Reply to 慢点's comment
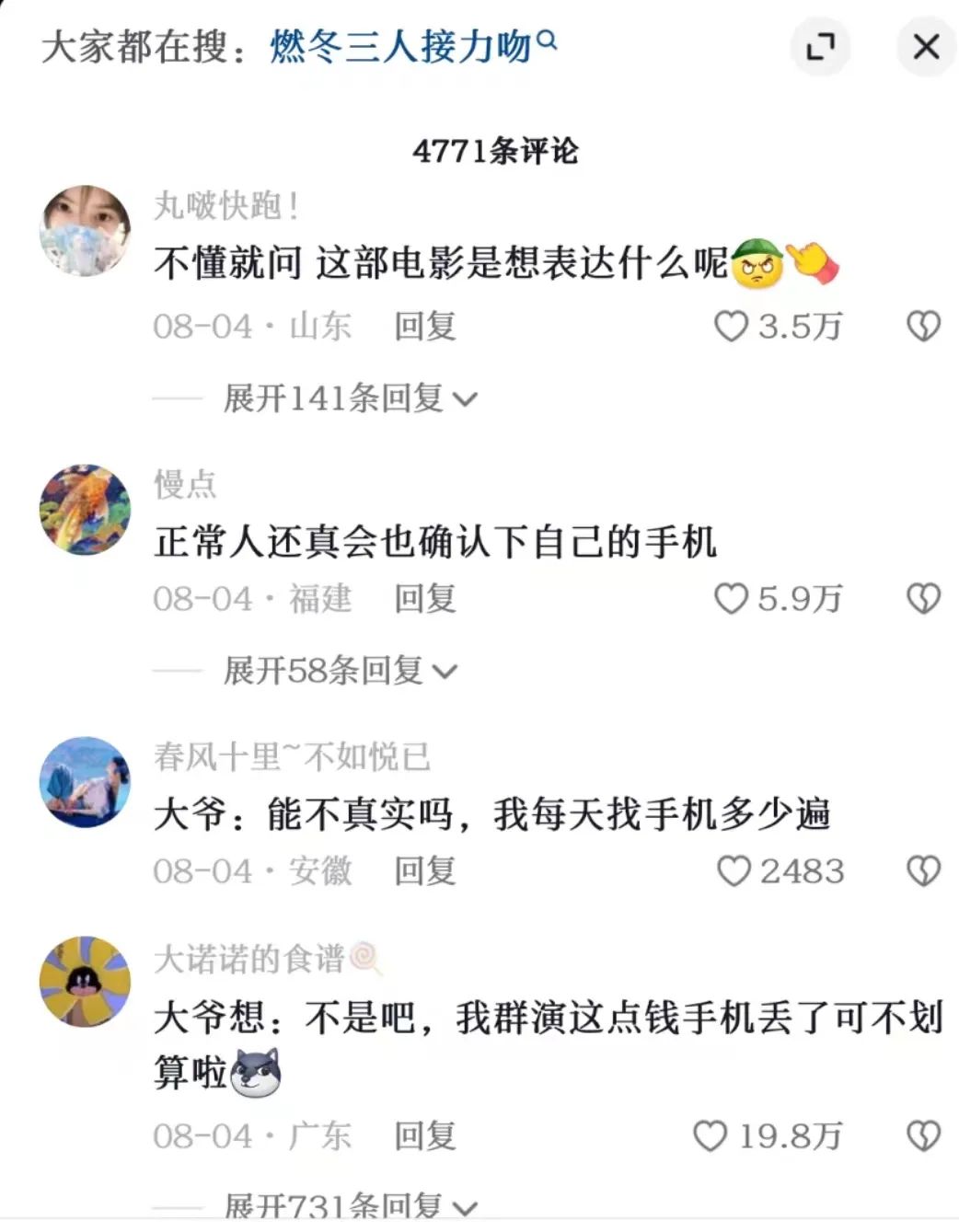This screenshot has height=1232, width=959. (x=425, y=599)
